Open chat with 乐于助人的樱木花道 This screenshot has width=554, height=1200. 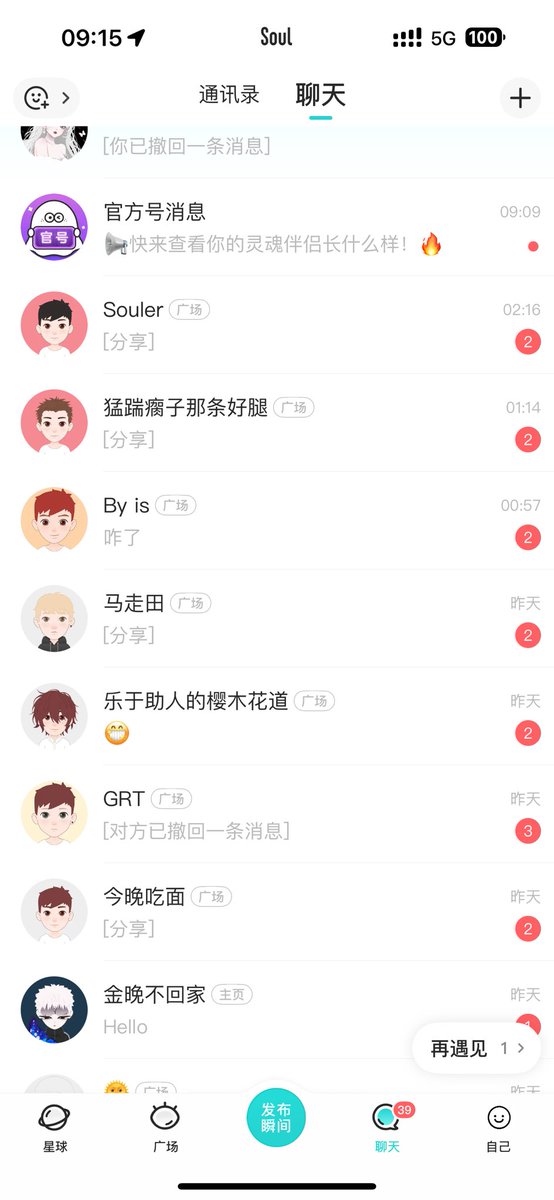tap(277, 717)
